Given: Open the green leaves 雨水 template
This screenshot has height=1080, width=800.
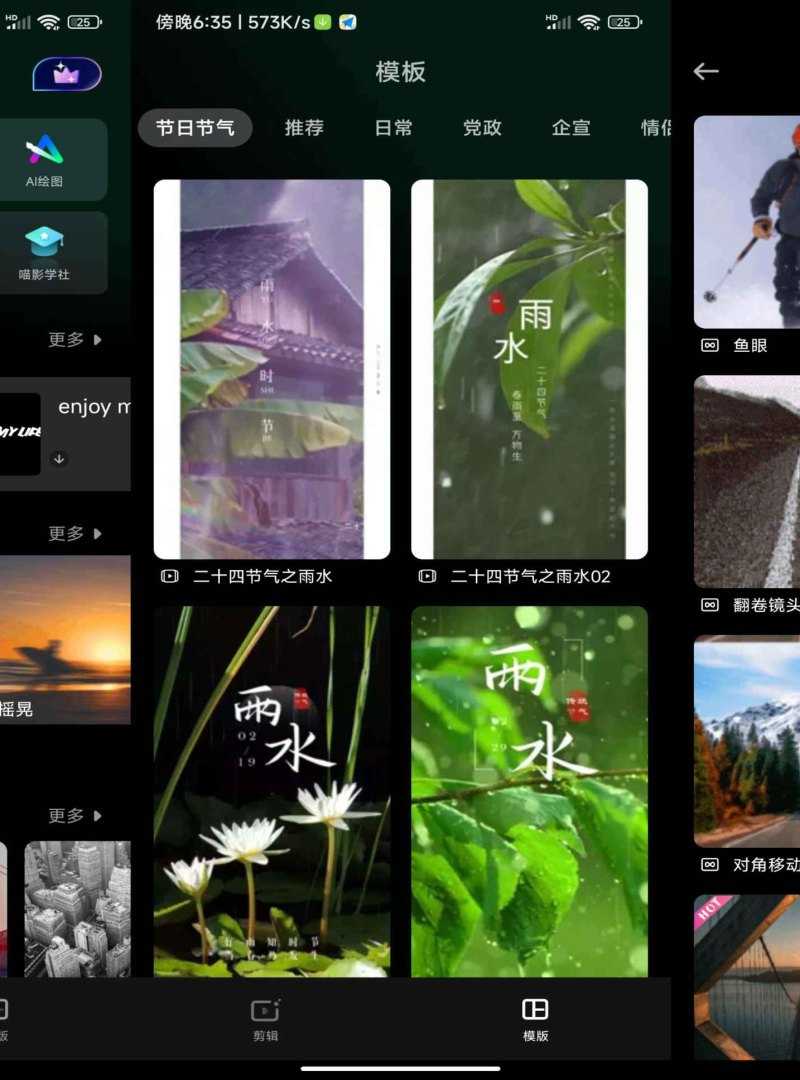Looking at the screenshot, I should coord(529,790).
